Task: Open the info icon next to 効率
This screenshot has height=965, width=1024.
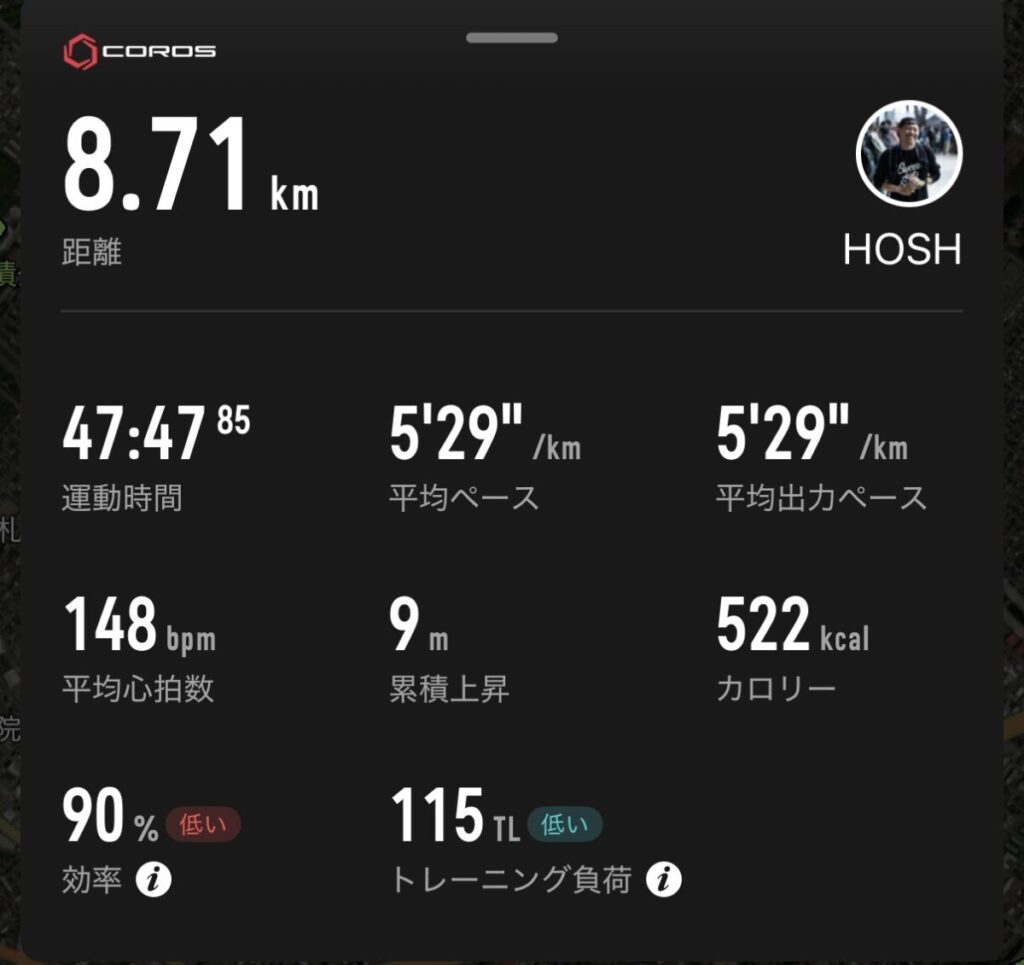Action: click(x=153, y=879)
